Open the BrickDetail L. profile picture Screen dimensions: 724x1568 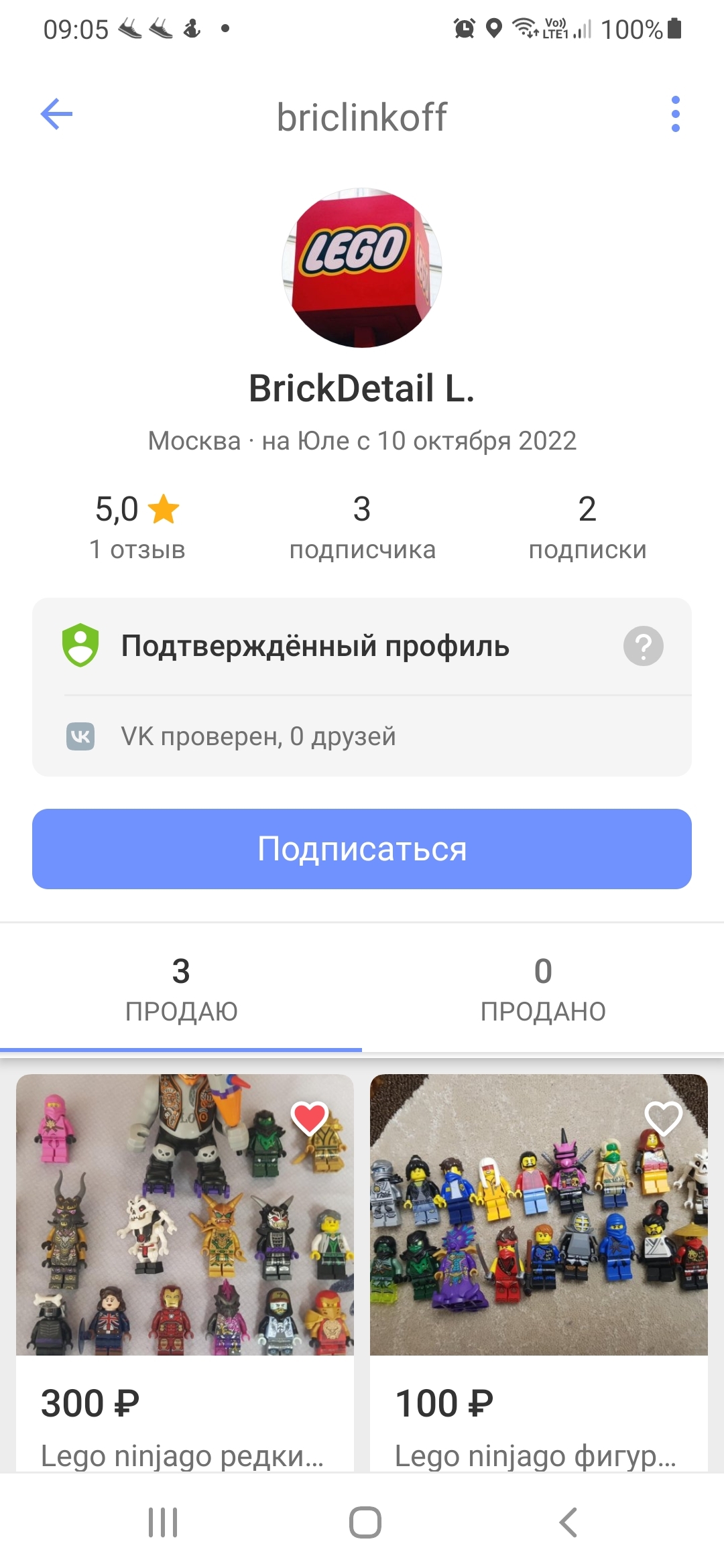(x=362, y=268)
